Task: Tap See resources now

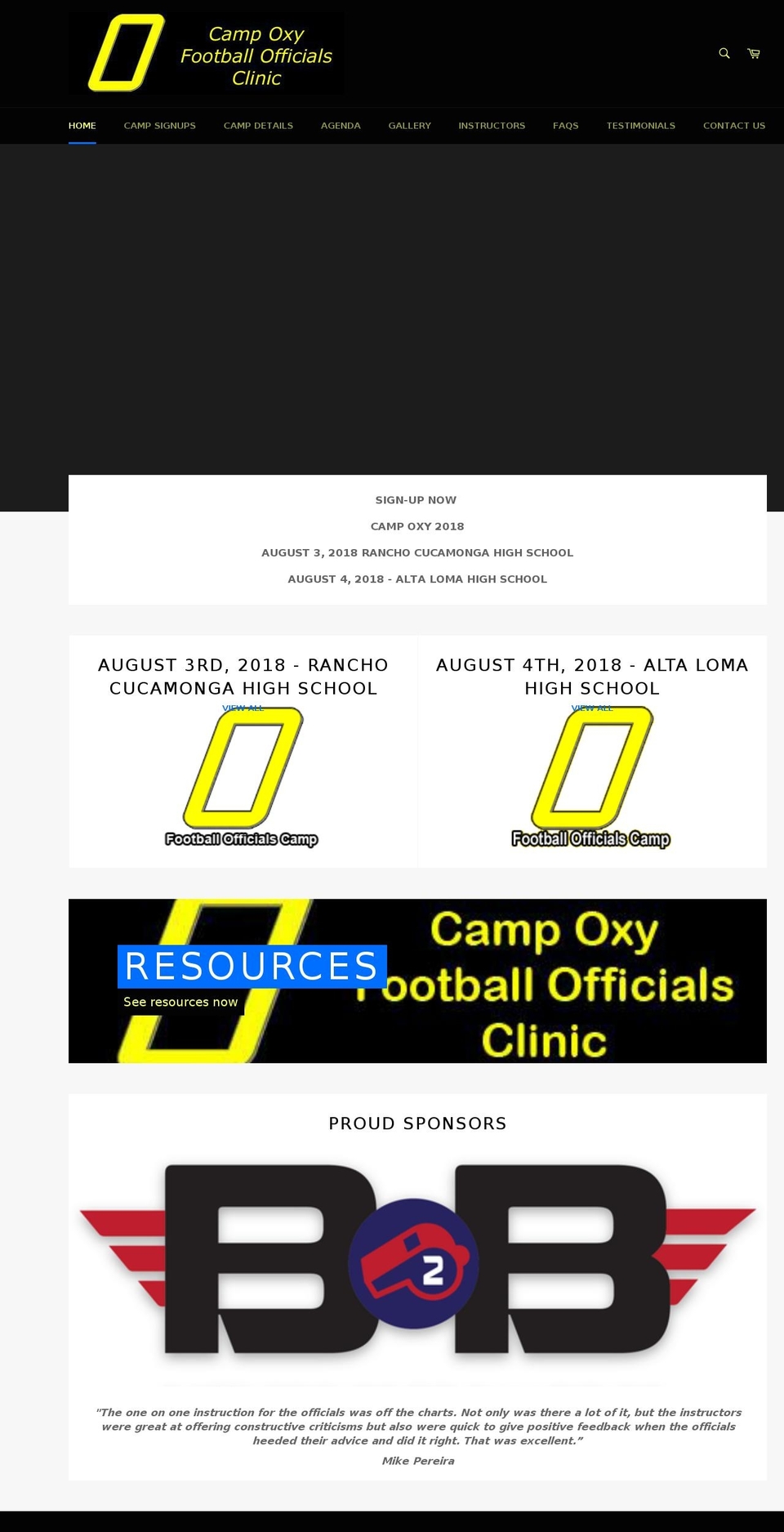Action: [x=180, y=1002]
